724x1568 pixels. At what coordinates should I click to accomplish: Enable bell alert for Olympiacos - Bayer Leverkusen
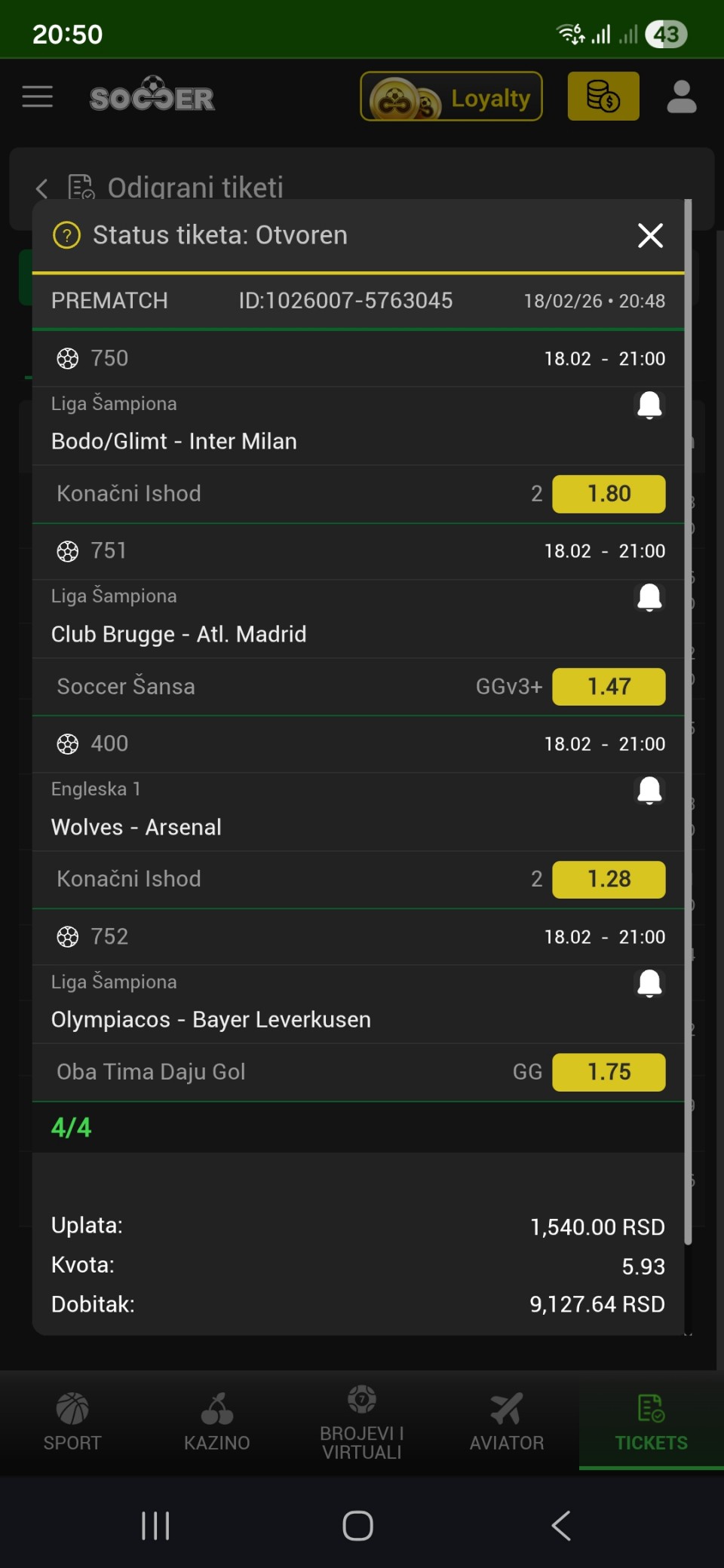click(x=649, y=984)
